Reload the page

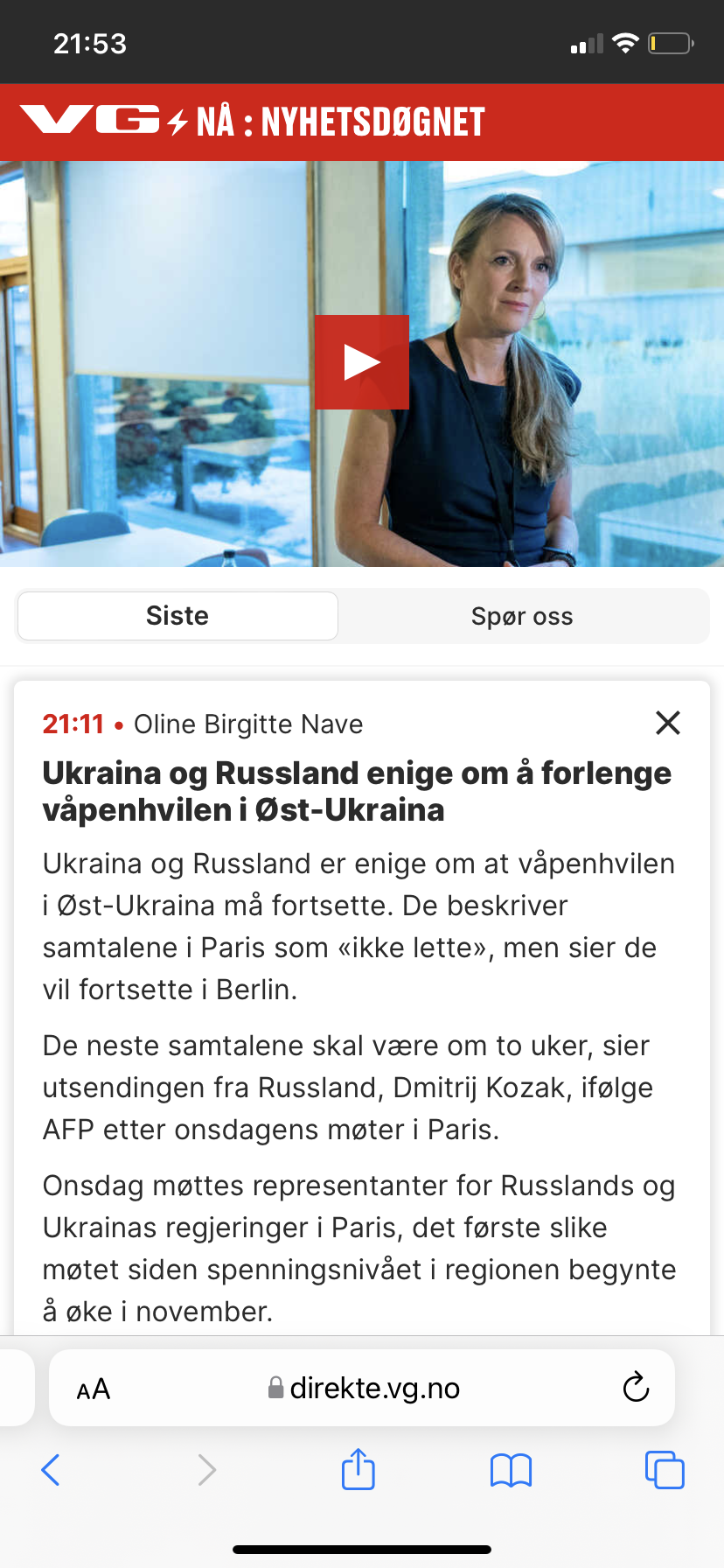pyautogui.click(x=636, y=1387)
